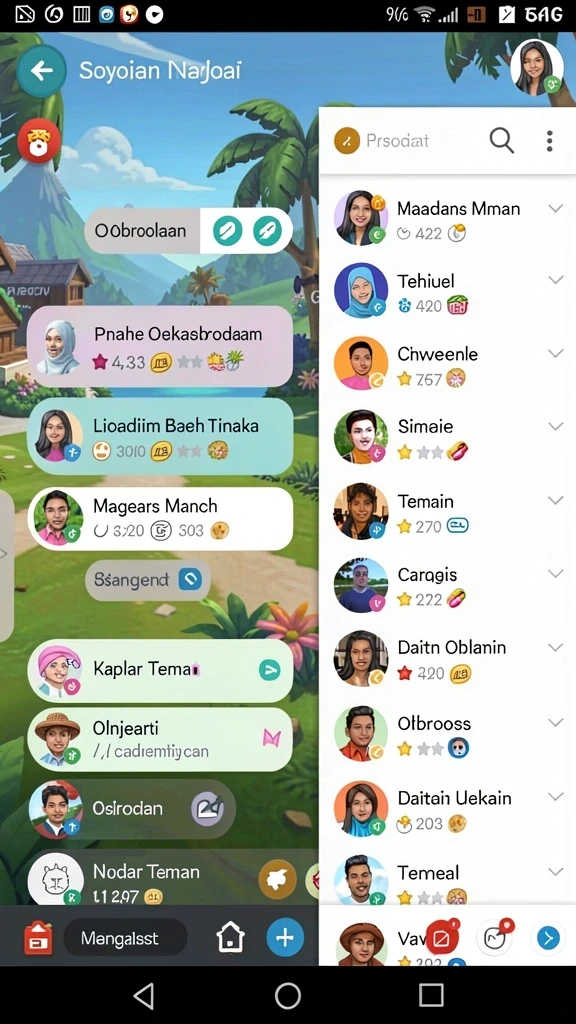Open the Lioadiim Baeh Tinaka card
576x1024 pixels.
point(160,436)
